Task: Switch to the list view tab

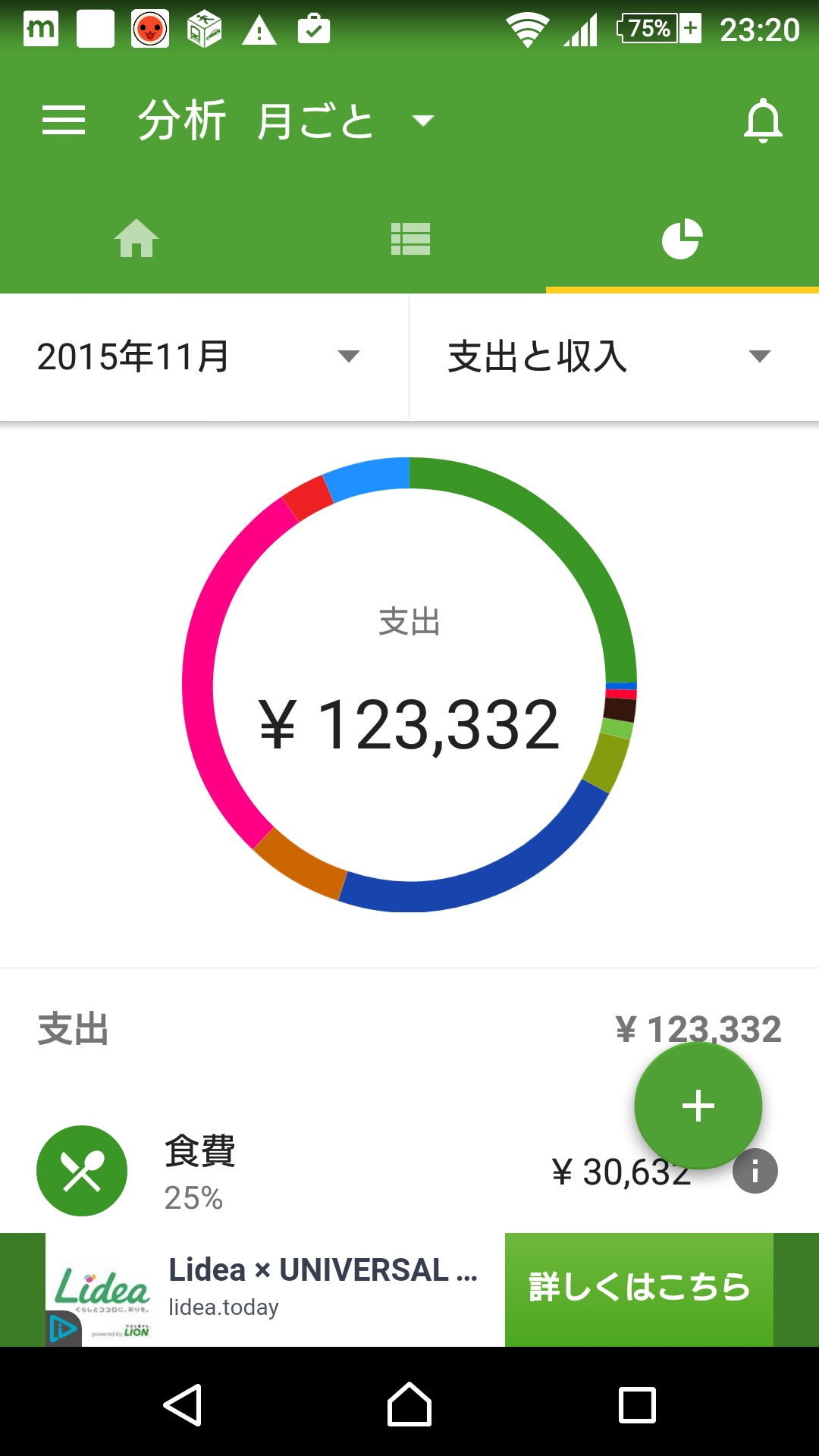Action: click(410, 239)
